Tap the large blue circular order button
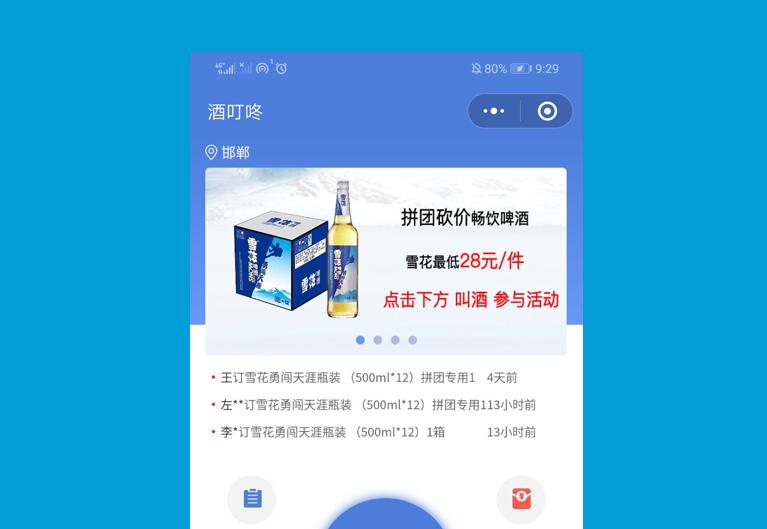The image size is (767, 529). click(x=385, y=516)
